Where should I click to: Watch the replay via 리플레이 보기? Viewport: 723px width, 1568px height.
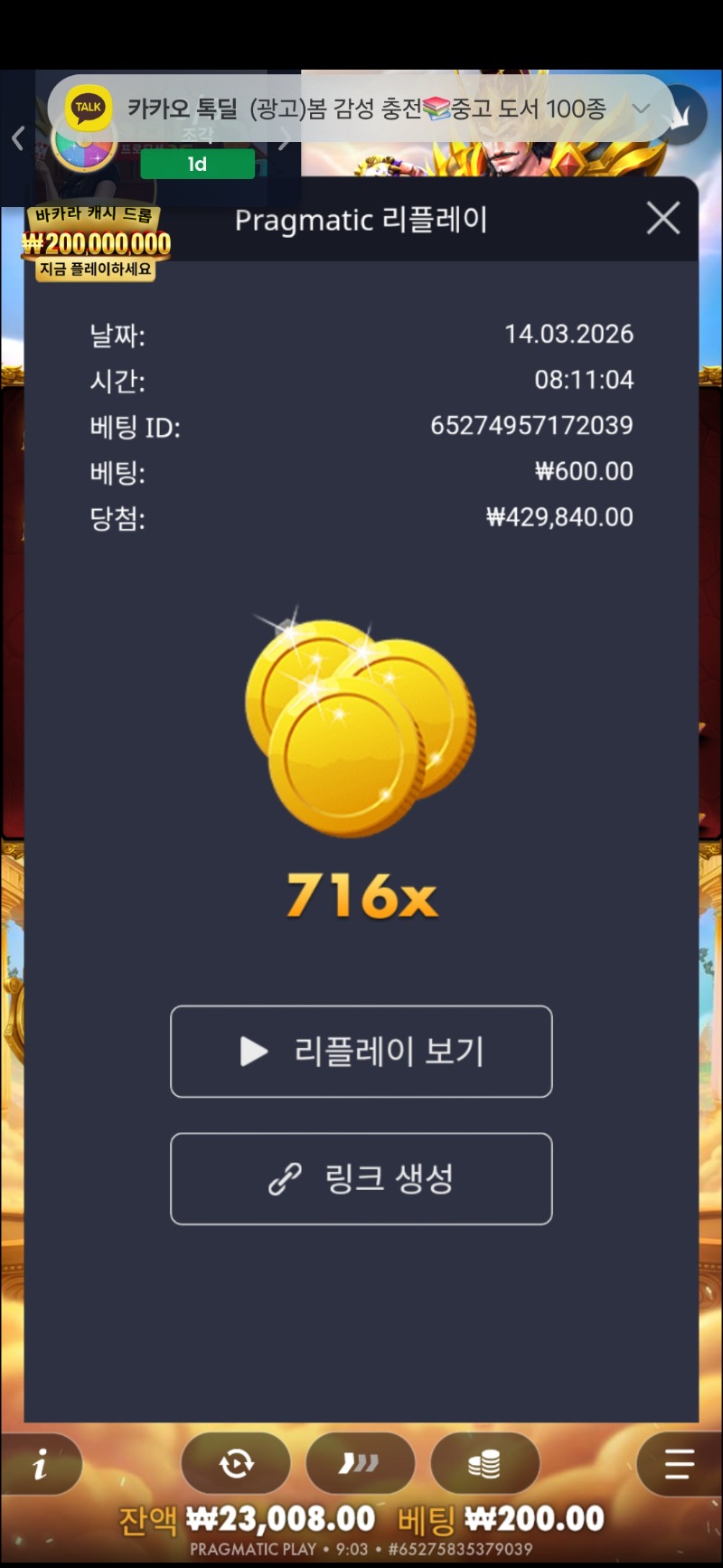(361, 1052)
